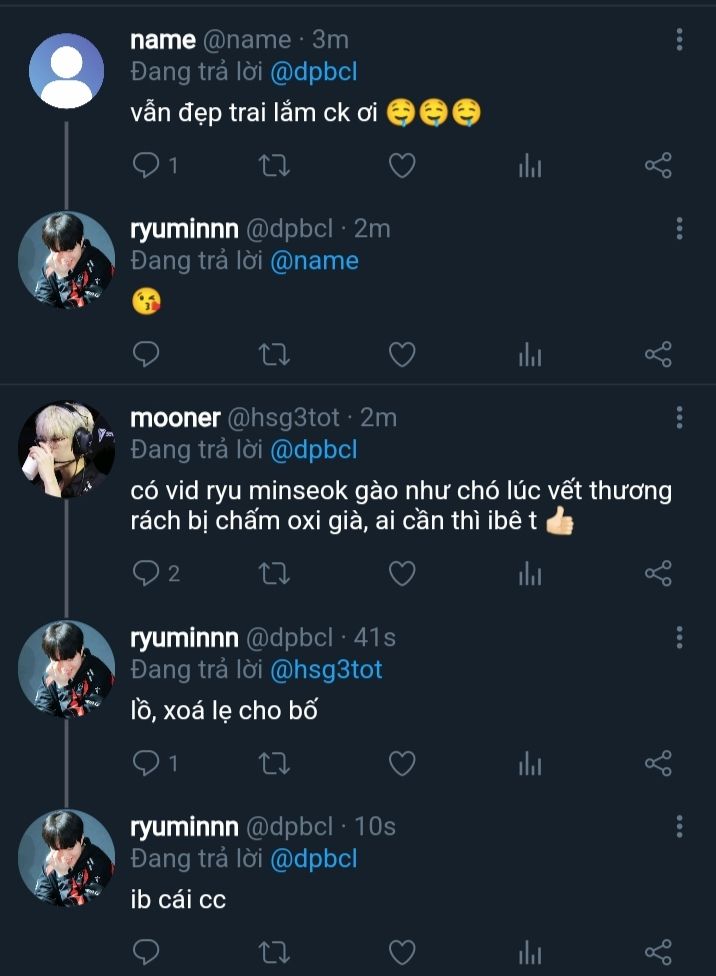Like ryuminnn's kiss emoji reply
Viewport: 716px width, 976px height.
click(402, 354)
